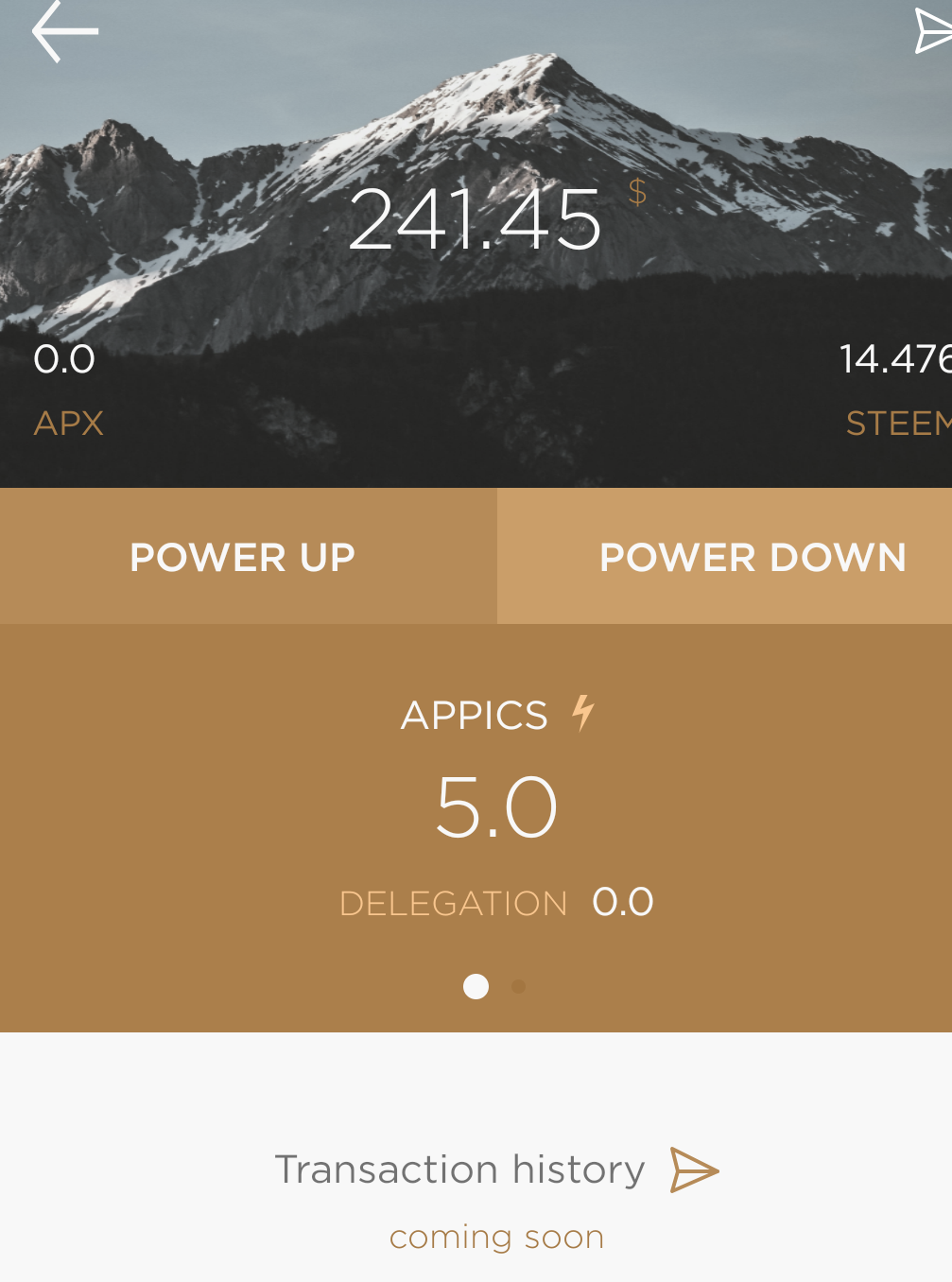Go back using the arrow icon
The width and height of the screenshot is (952, 1282).
click(64, 32)
